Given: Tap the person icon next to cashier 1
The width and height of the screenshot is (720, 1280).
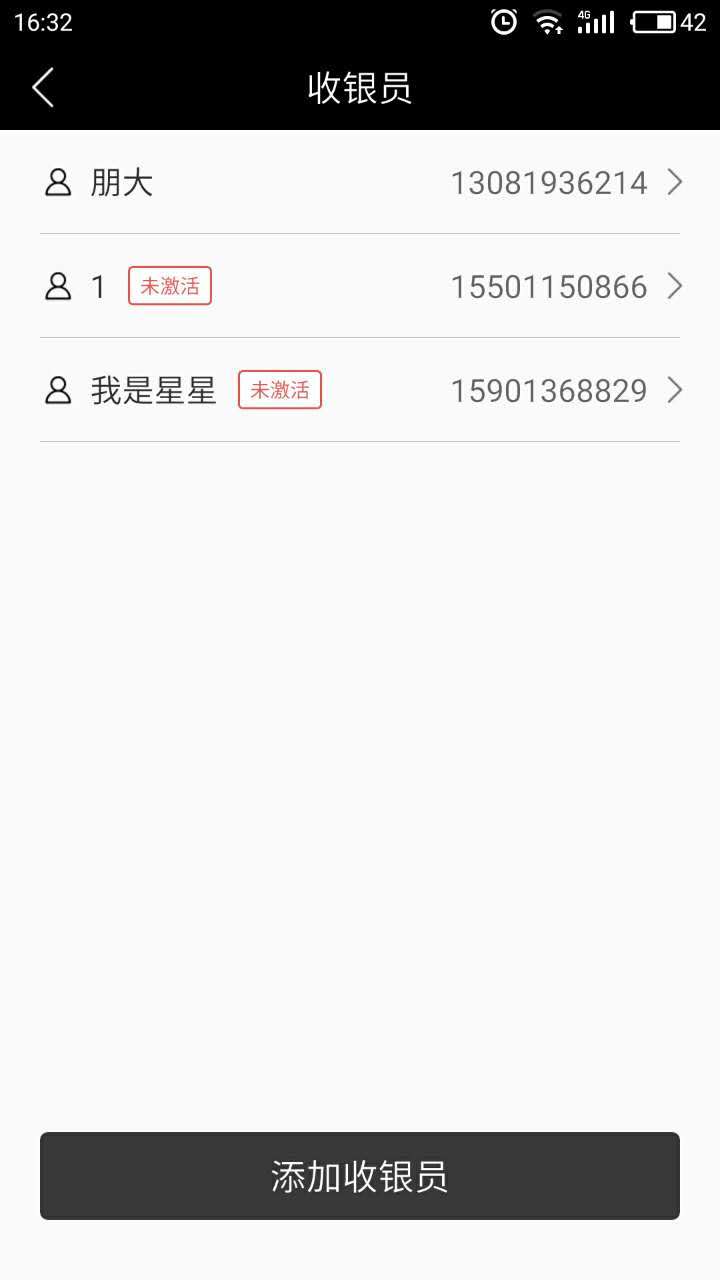Looking at the screenshot, I should tap(57, 287).
